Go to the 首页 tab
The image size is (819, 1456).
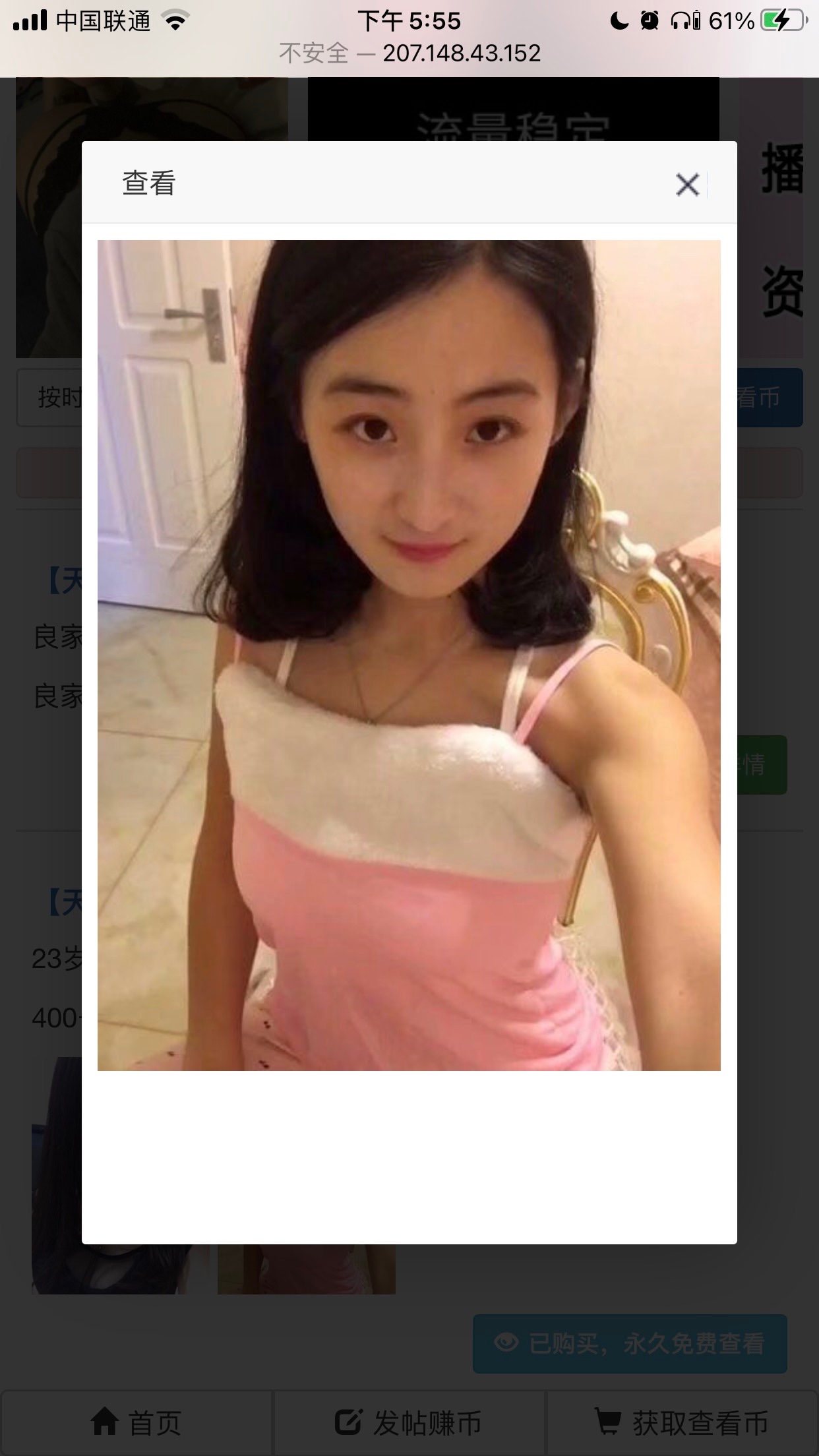[136, 1423]
